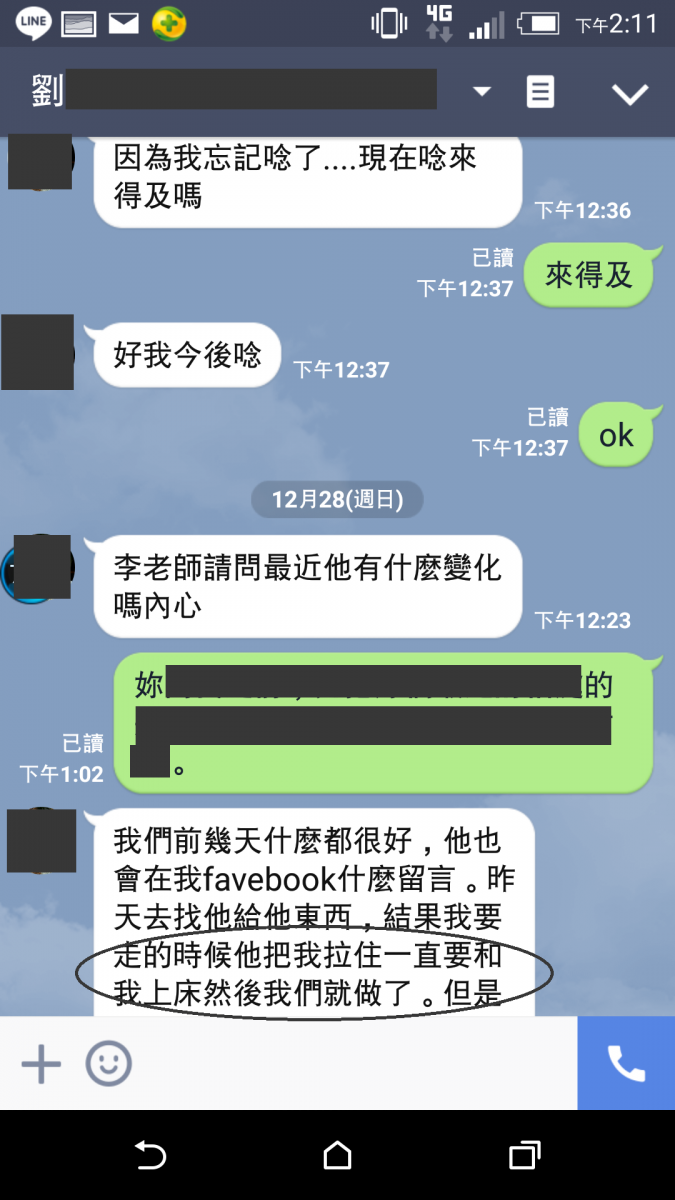Viewport: 675px width, 1200px height.
Task: Open the chevron menu in the header
Action: point(630,93)
